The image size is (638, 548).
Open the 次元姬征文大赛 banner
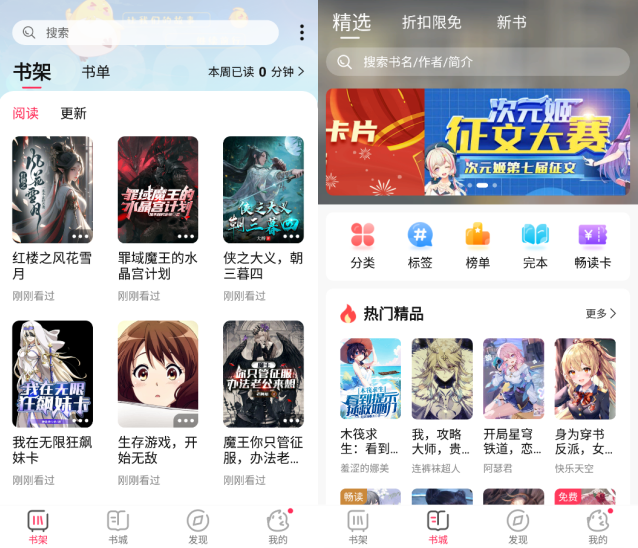pyautogui.click(x=478, y=141)
